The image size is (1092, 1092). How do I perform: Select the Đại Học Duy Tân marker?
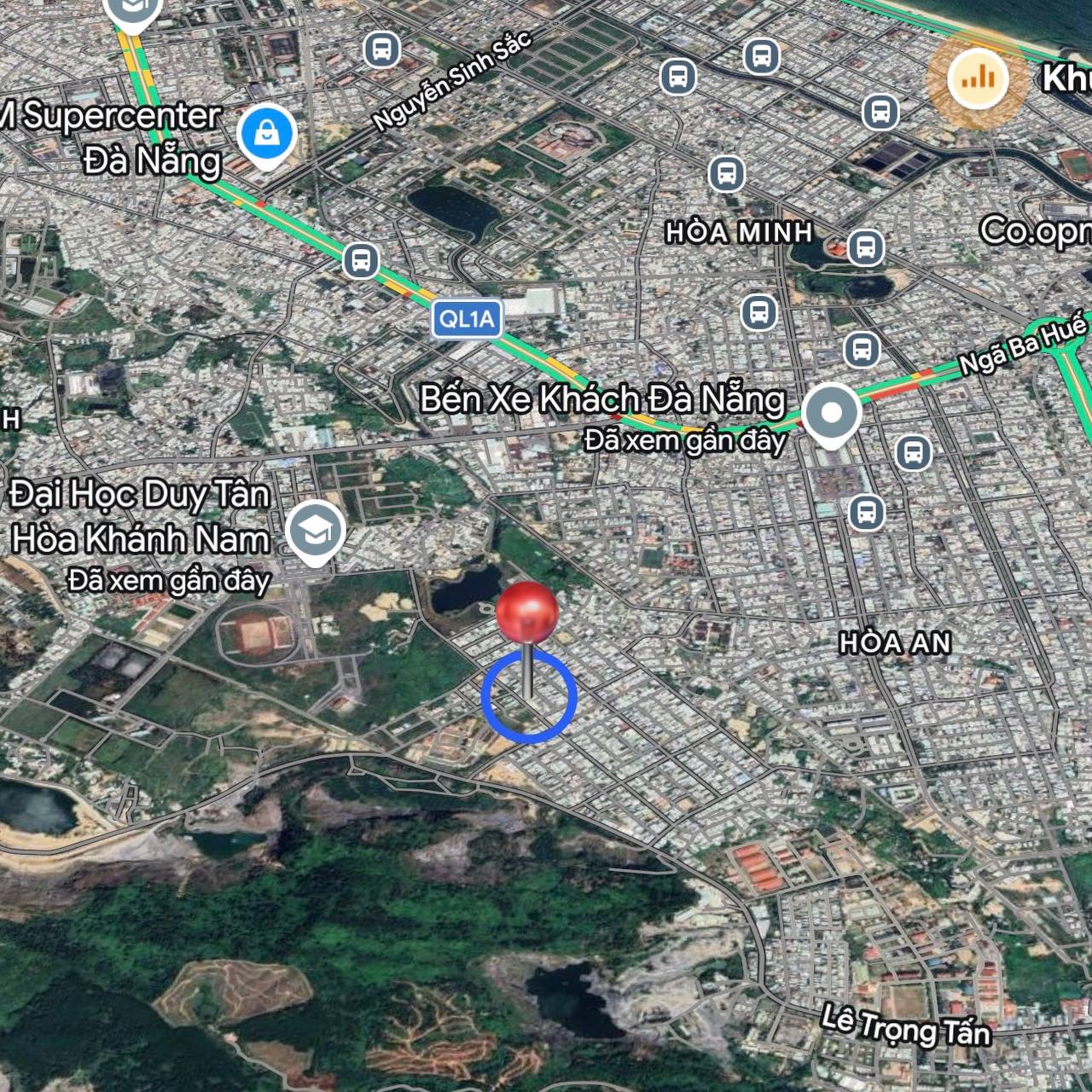(316, 531)
